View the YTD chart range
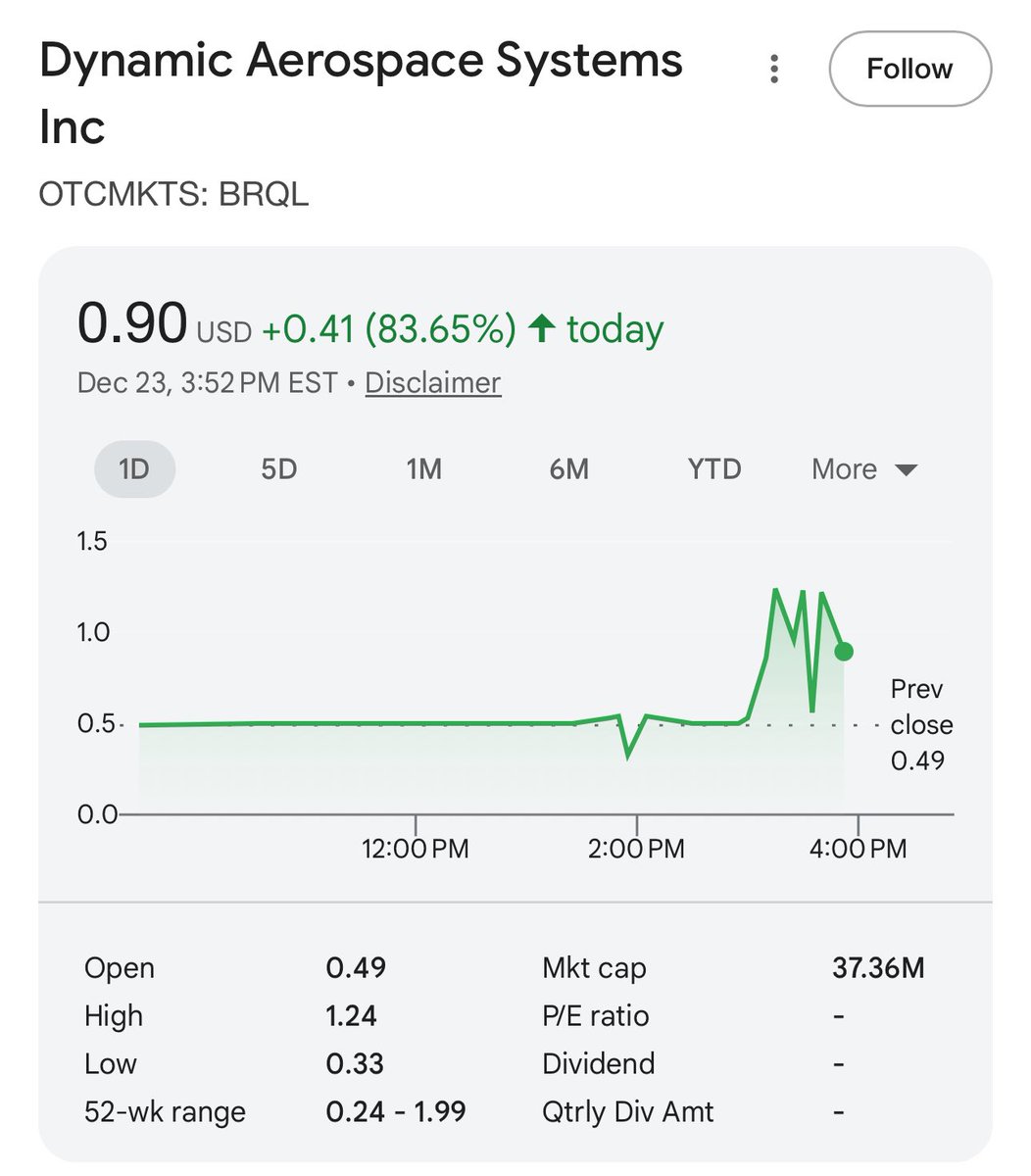Viewport: 1031px width, 1176px height. (x=713, y=469)
